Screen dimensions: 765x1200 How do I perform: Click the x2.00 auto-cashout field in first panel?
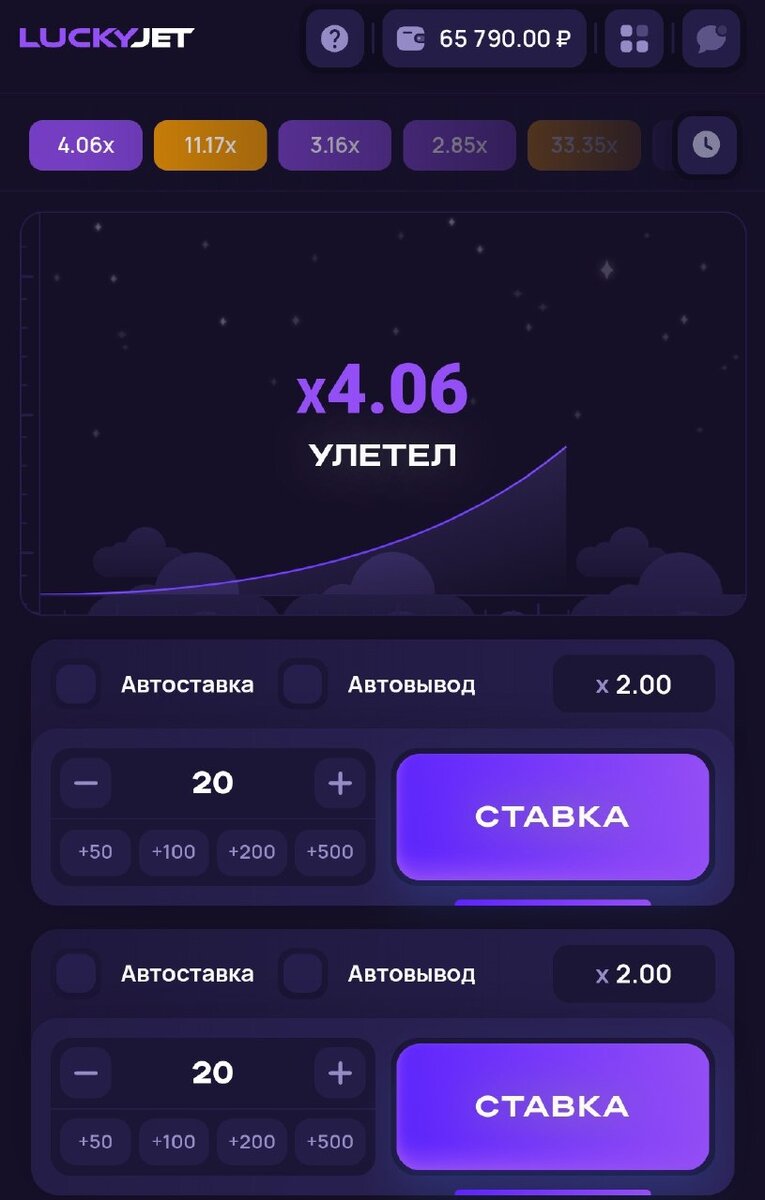point(632,684)
